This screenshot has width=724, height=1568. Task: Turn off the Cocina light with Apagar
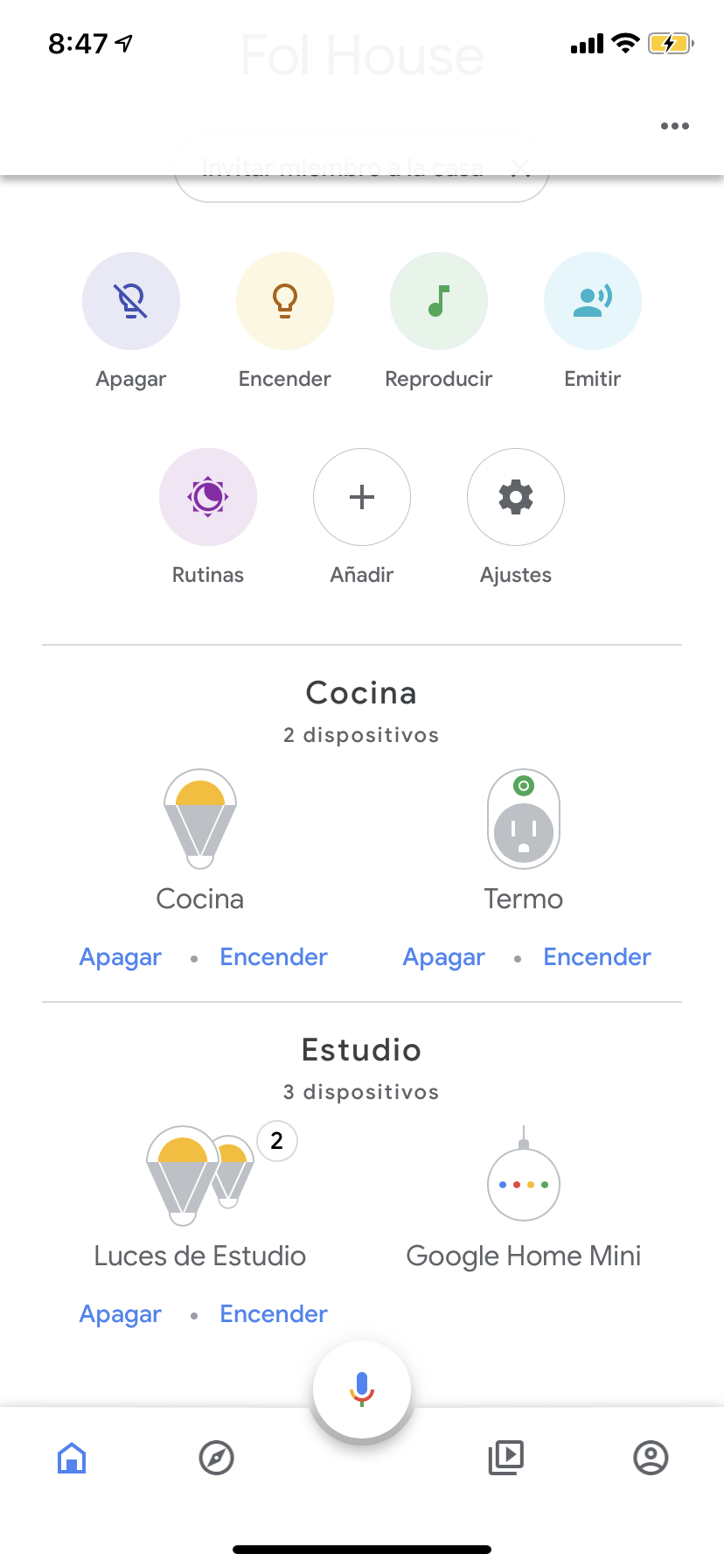(x=121, y=957)
